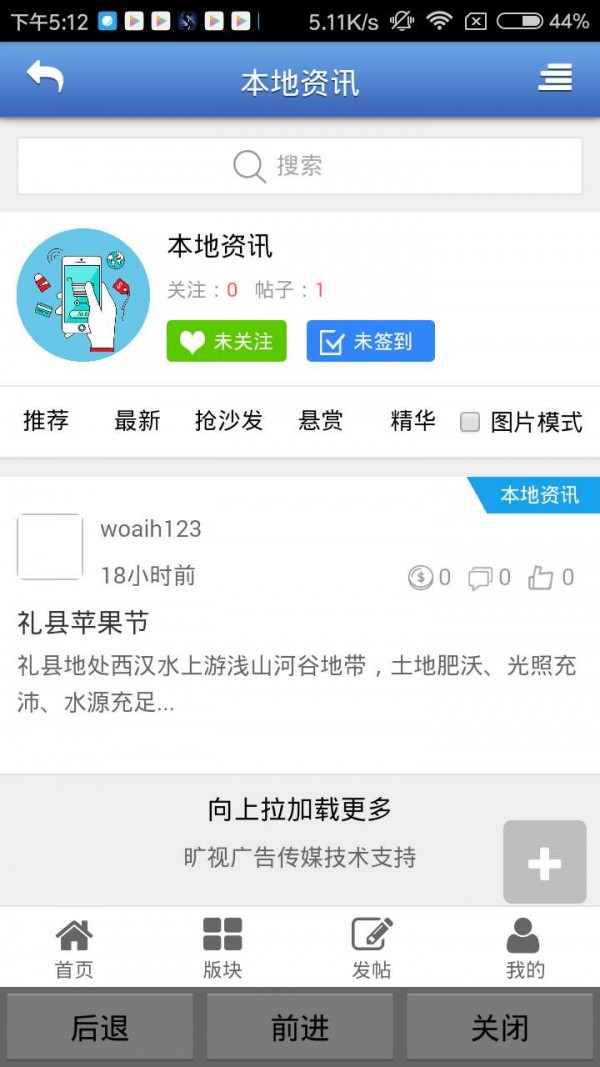The width and height of the screenshot is (600, 1067).
Task: Go back using the top-left arrow
Action: click(x=45, y=78)
